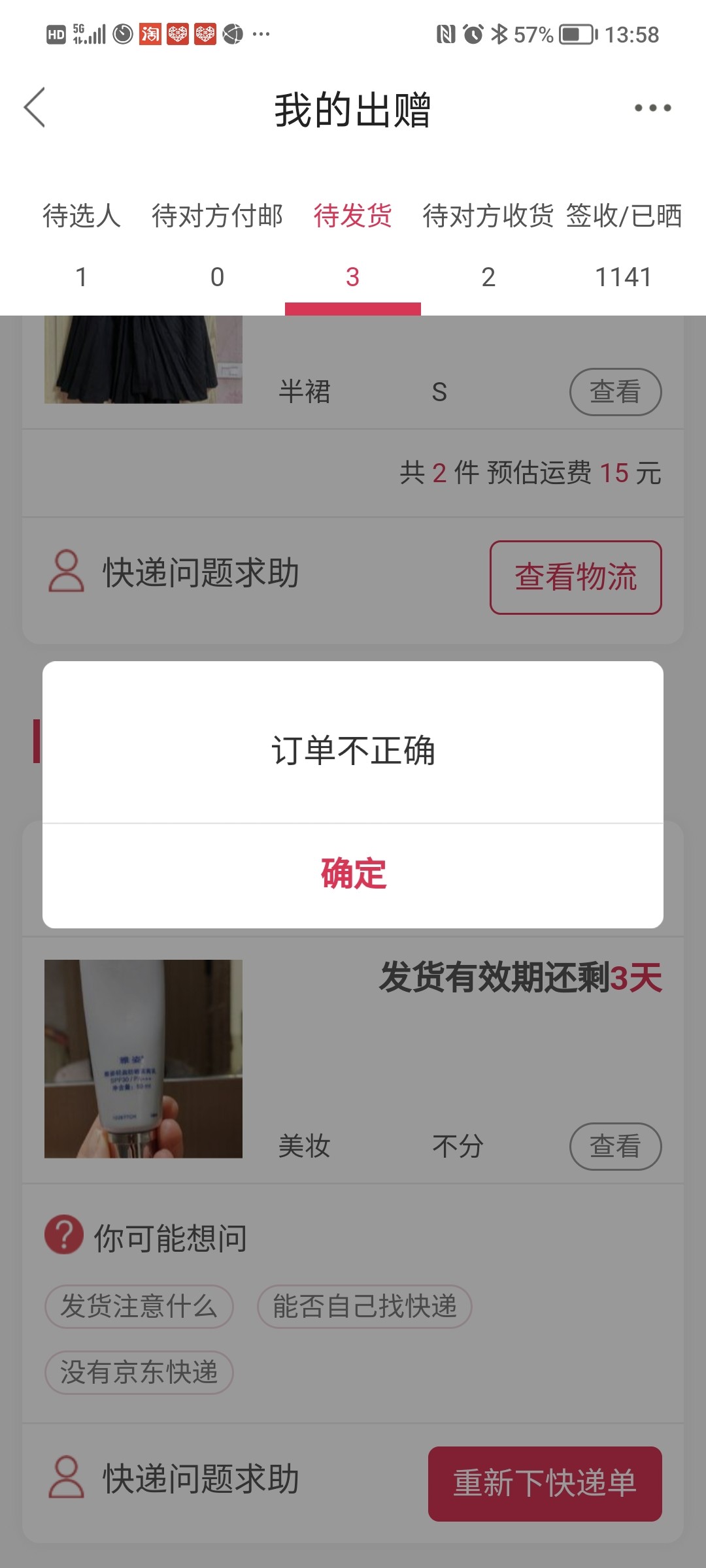Switch to the 待对方付邮 tab
The width and height of the screenshot is (706, 1568).
217,243
